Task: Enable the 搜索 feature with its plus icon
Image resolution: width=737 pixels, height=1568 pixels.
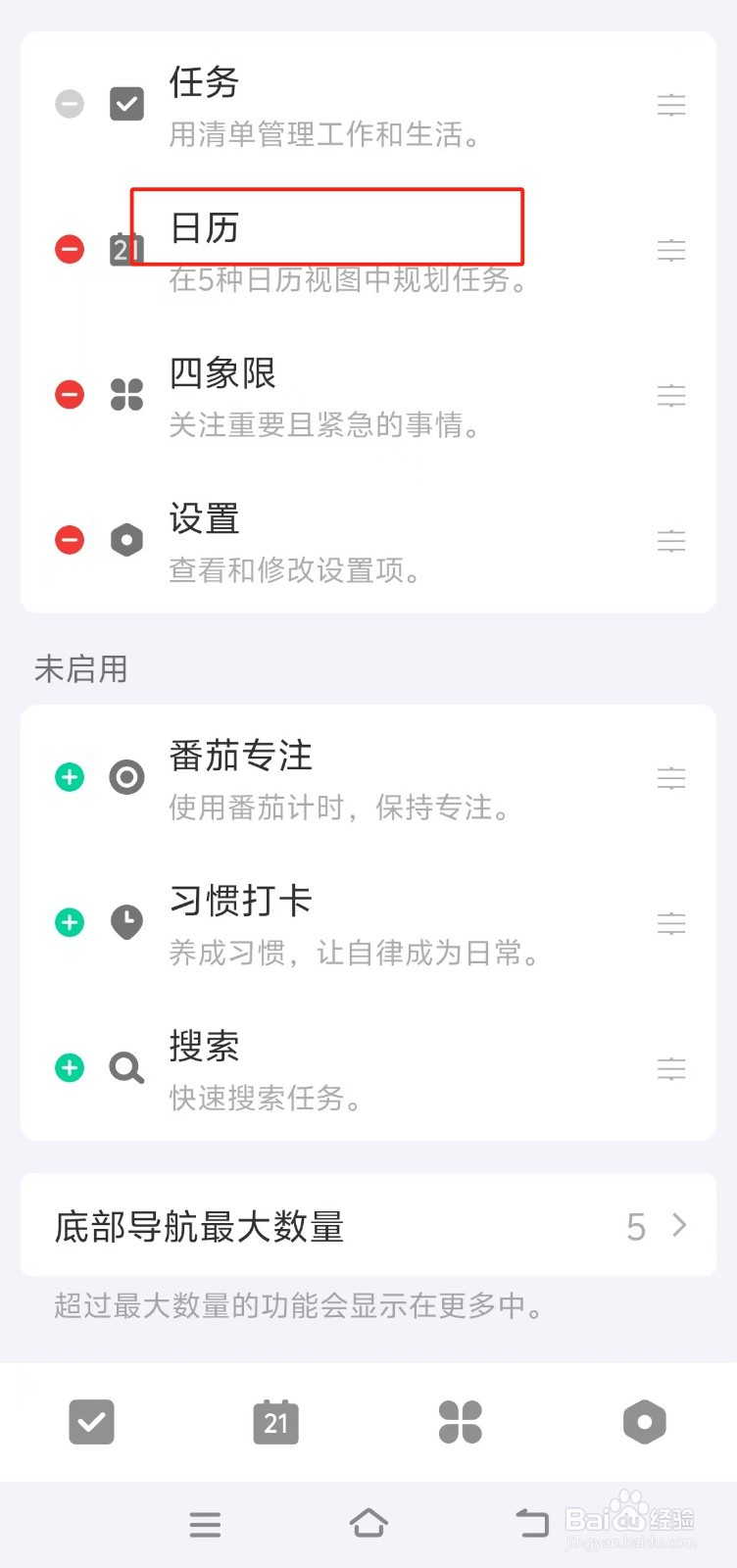Action: (70, 1067)
